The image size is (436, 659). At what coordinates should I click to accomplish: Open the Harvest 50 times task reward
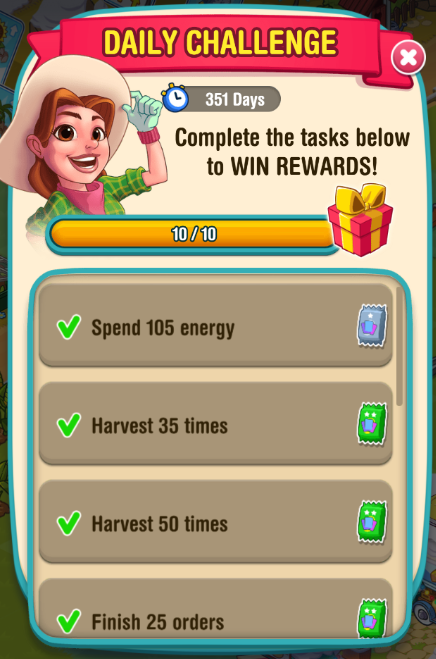pos(372,522)
